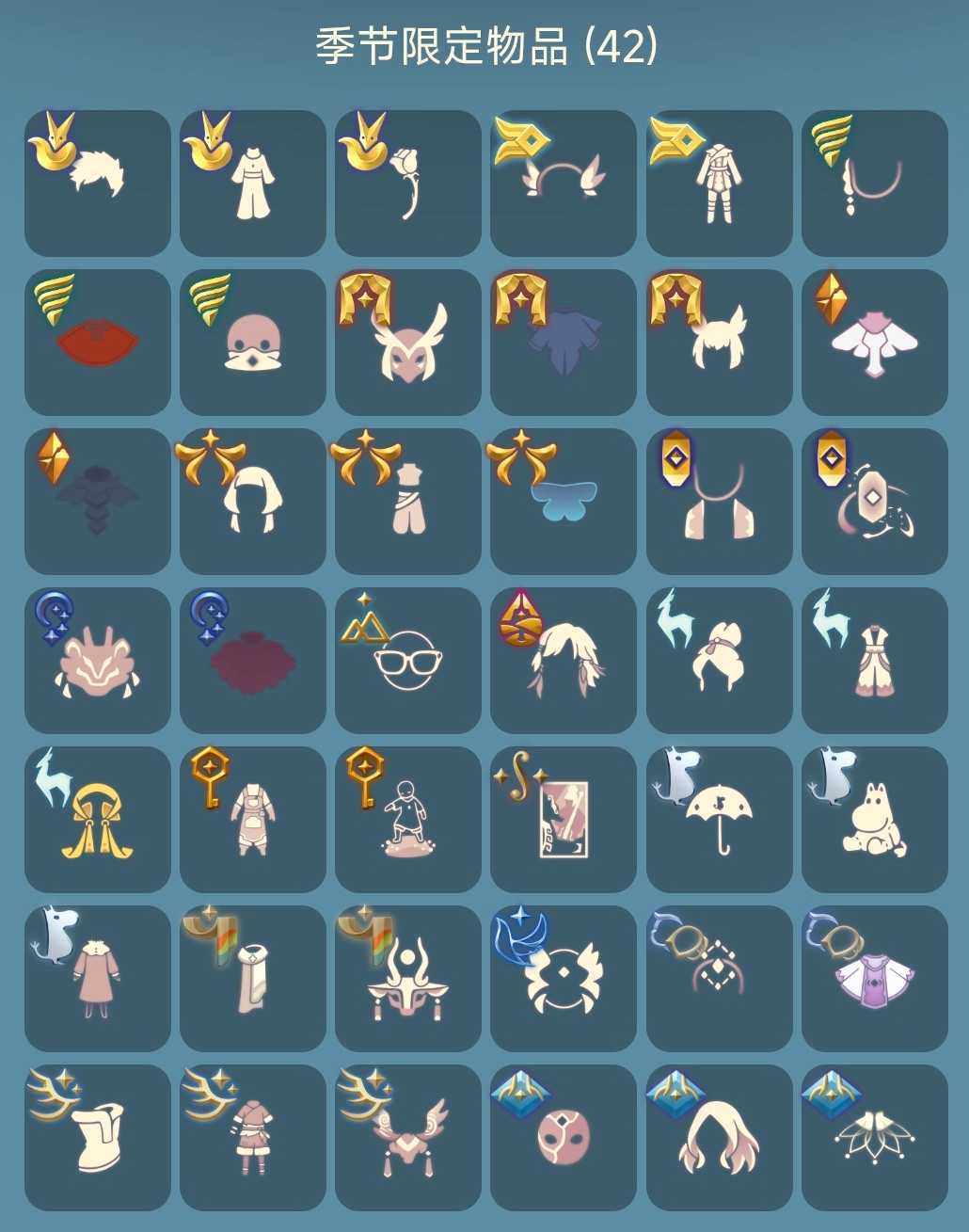Image resolution: width=969 pixels, height=1232 pixels.
Task: Choose the white lotus wings tile
Action: [x=875, y=1138]
